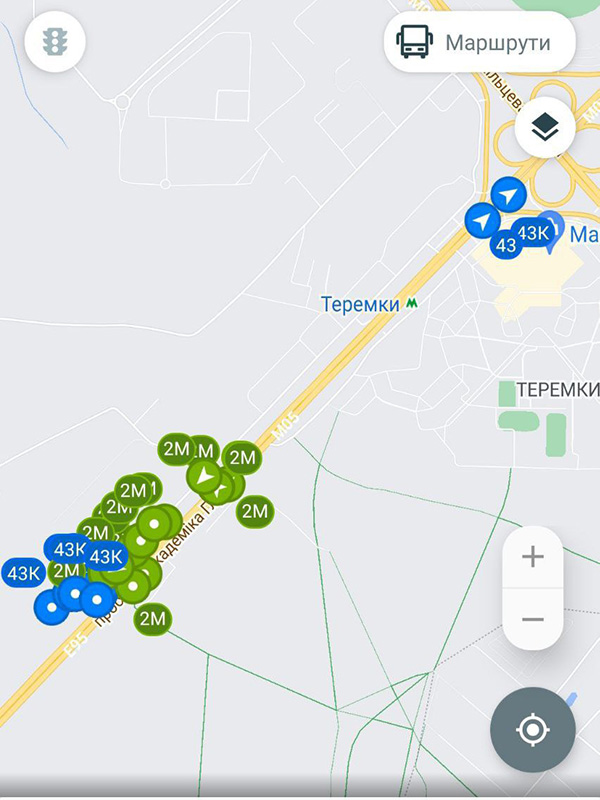Toggle the traffic light layer
The height and width of the screenshot is (800, 600).
point(54,41)
